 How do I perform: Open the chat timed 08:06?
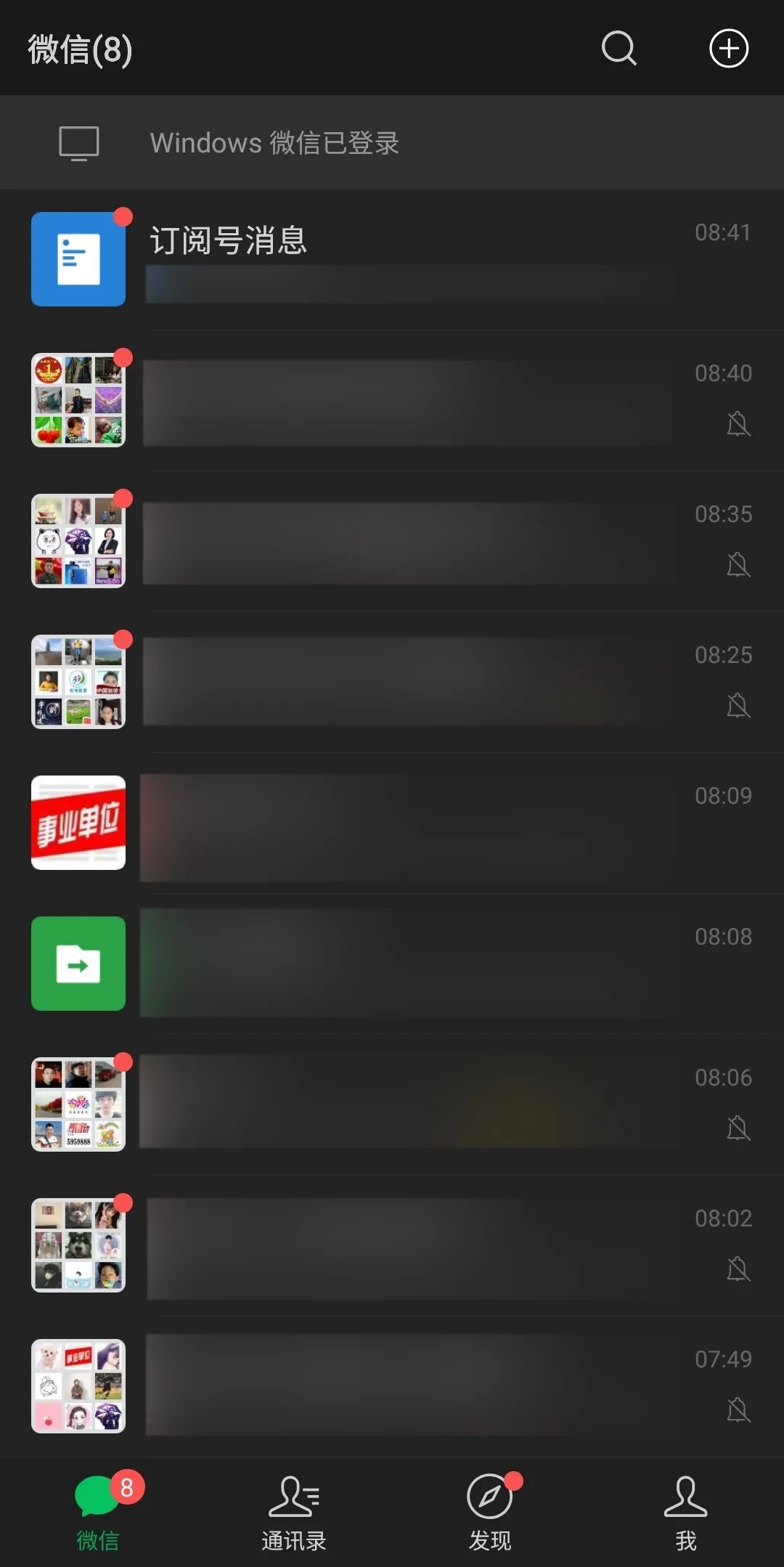tap(392, 1104)
